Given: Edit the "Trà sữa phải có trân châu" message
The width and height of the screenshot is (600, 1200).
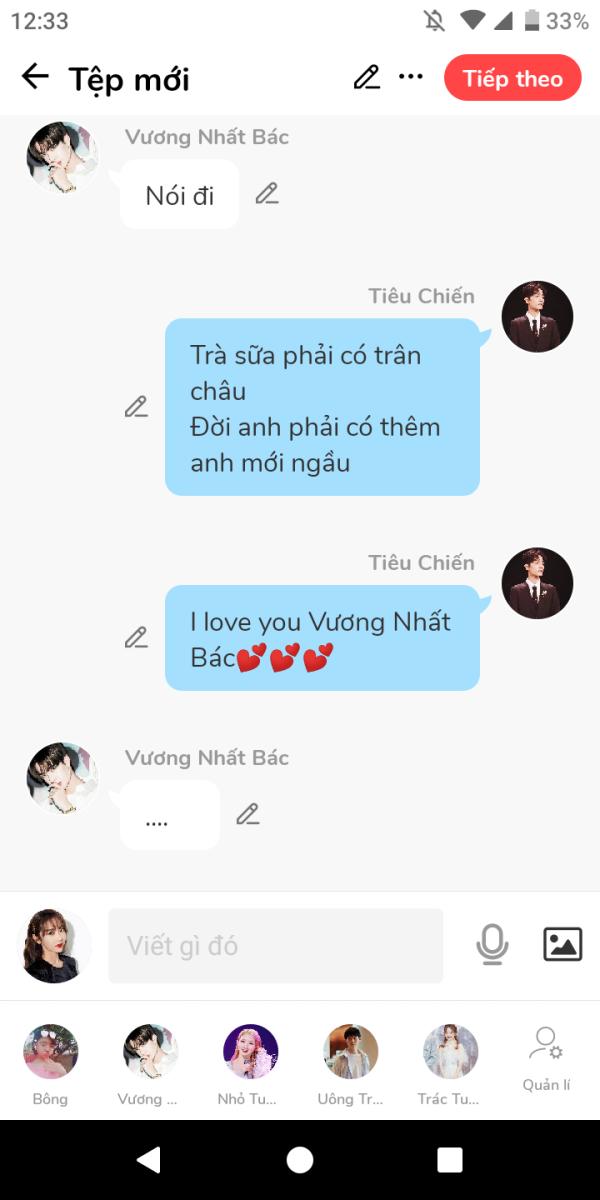Looking at the screenshot, I should [136, 407].
